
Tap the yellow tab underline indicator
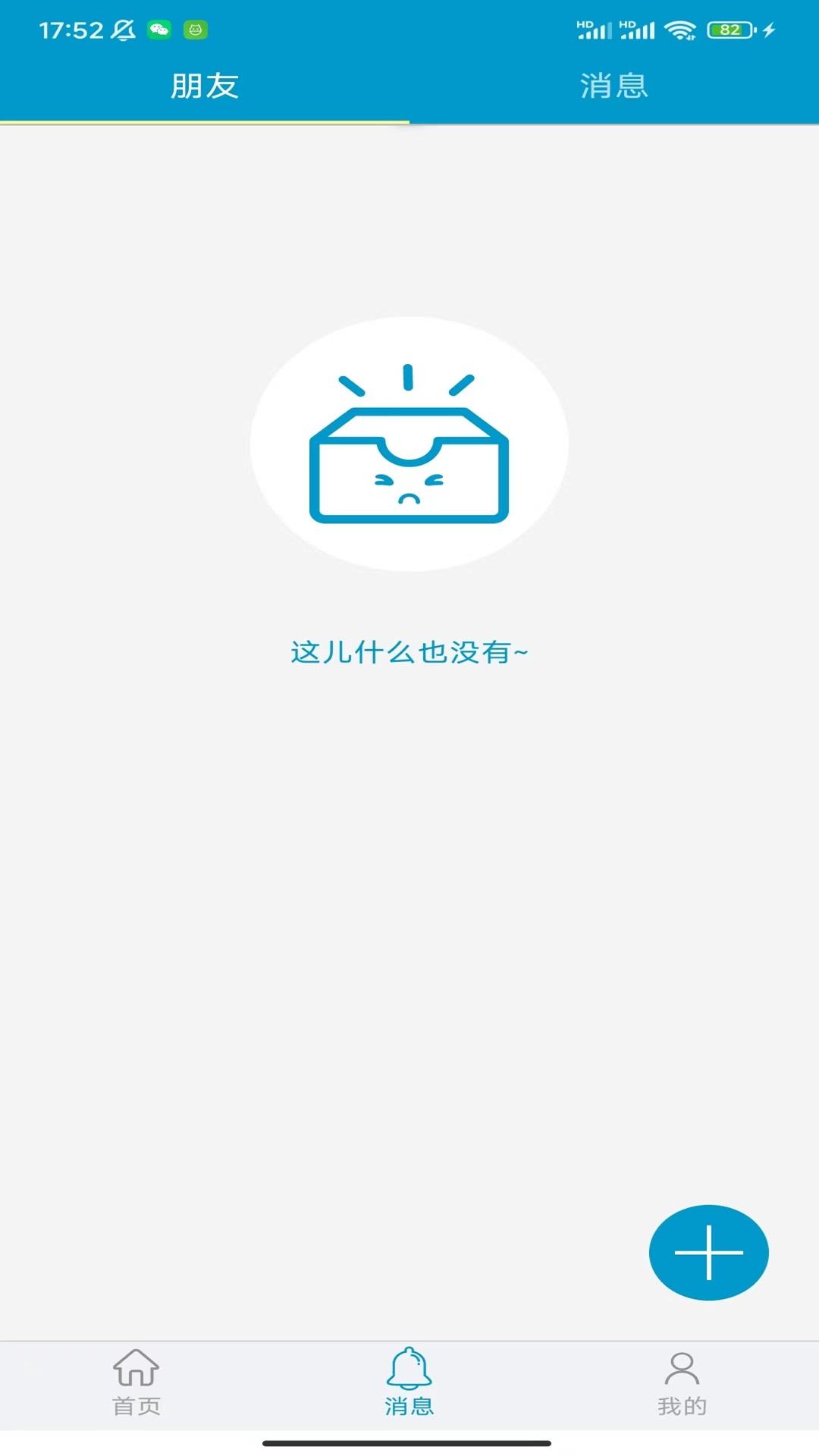(205, 121)
